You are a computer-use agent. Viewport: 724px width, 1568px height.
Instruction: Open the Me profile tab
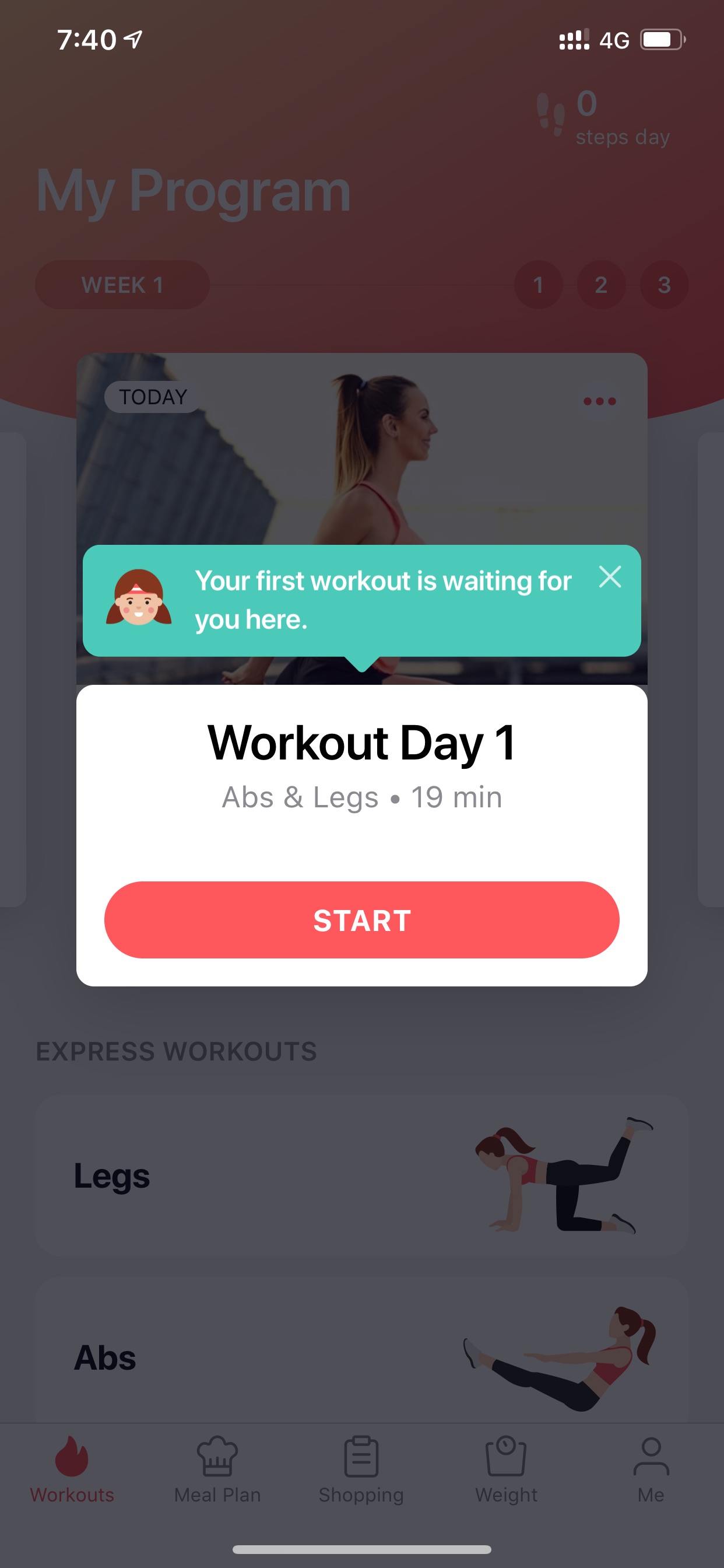click(x=651, y=1469)
